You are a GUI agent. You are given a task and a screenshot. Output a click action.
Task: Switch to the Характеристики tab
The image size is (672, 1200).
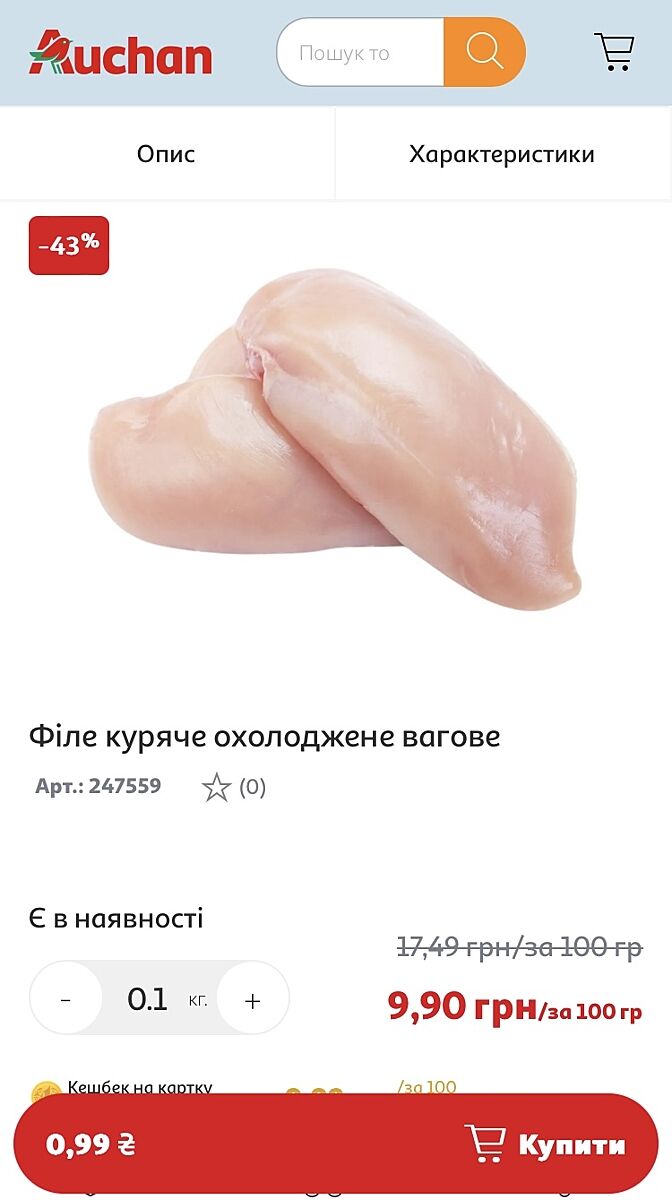click(501, 154)
